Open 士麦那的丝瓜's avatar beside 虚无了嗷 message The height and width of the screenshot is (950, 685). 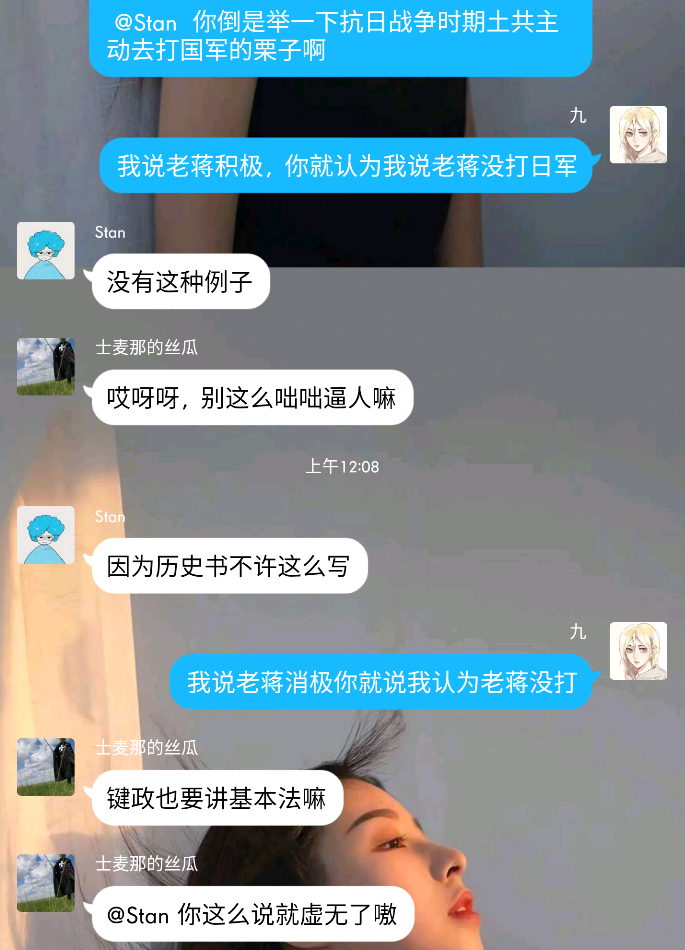[x=46, y=883]
